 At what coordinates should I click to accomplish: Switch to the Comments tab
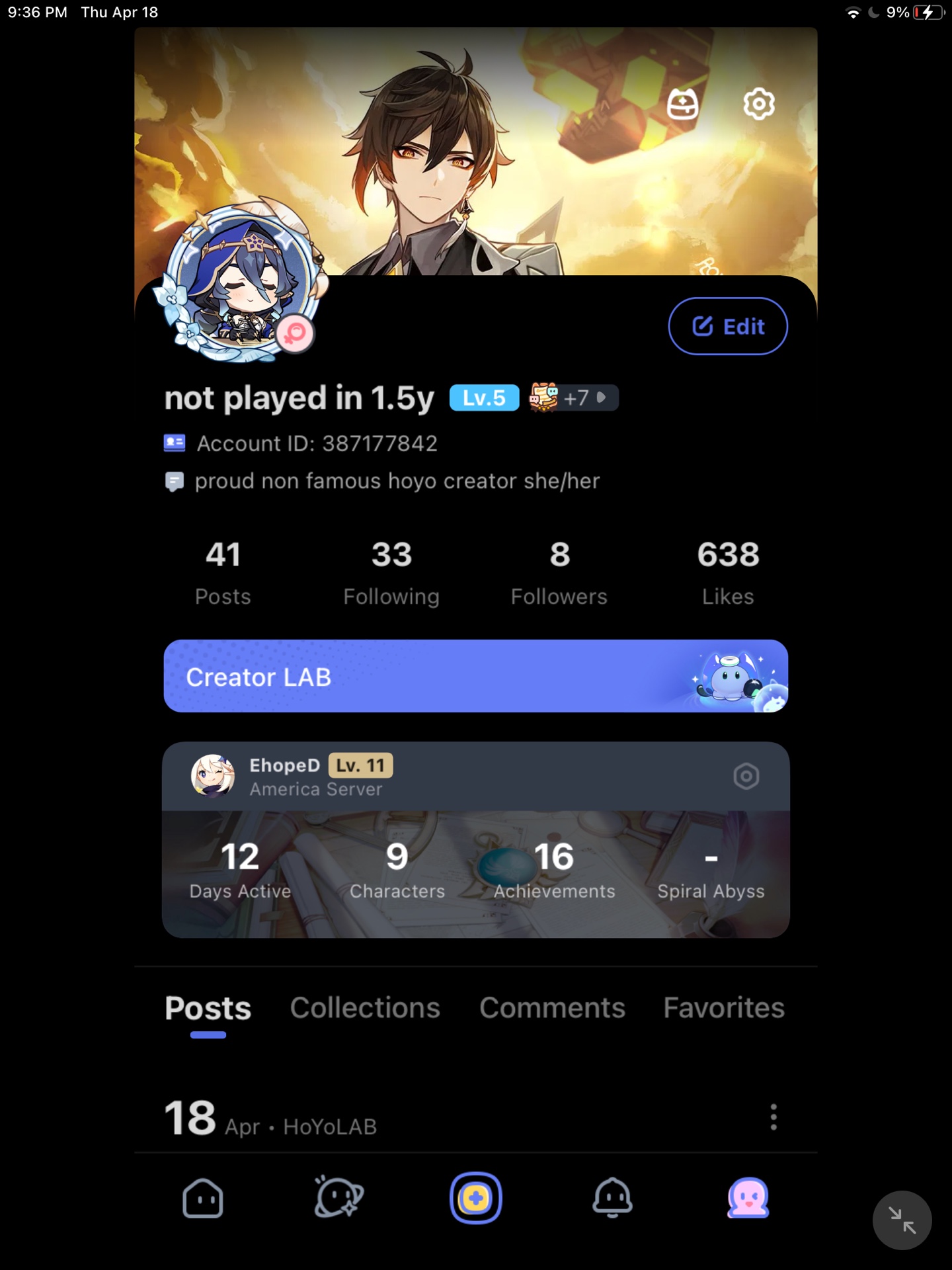point(552,1007)
